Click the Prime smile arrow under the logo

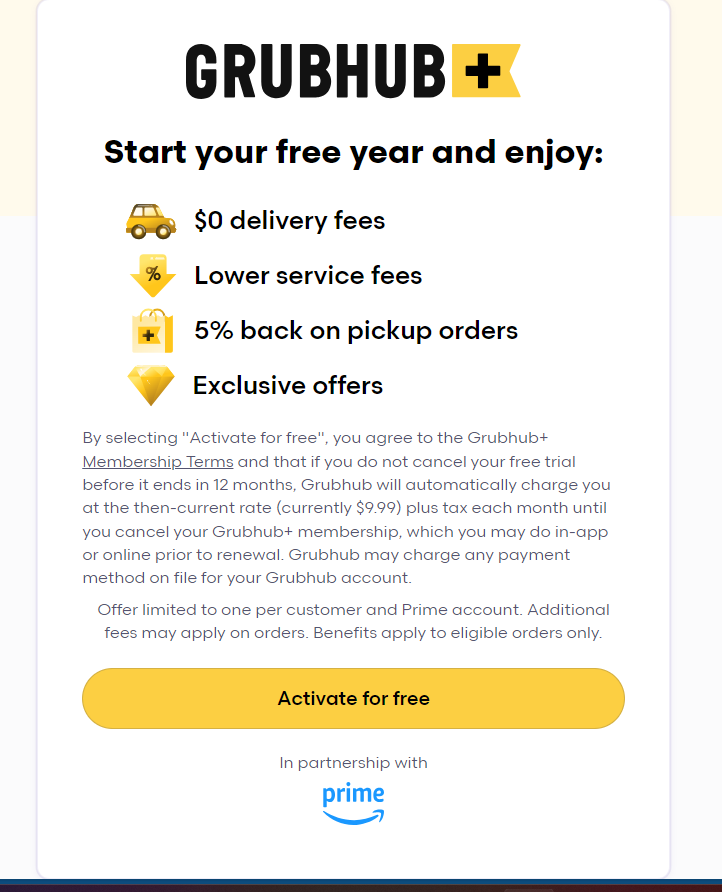pyautogui.click(x=352, y=817)
